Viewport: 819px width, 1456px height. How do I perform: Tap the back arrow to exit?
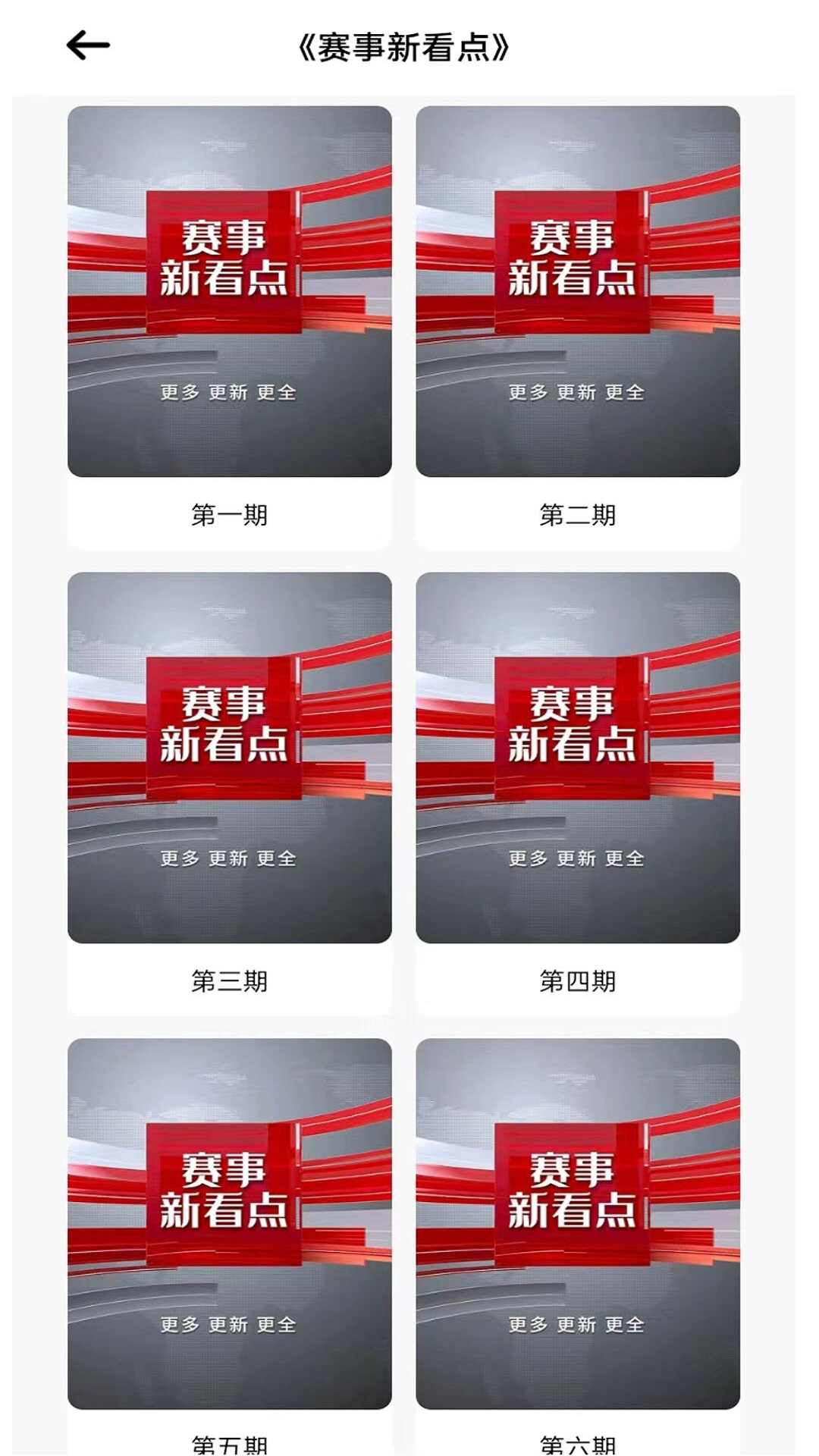tap(85, 45)
